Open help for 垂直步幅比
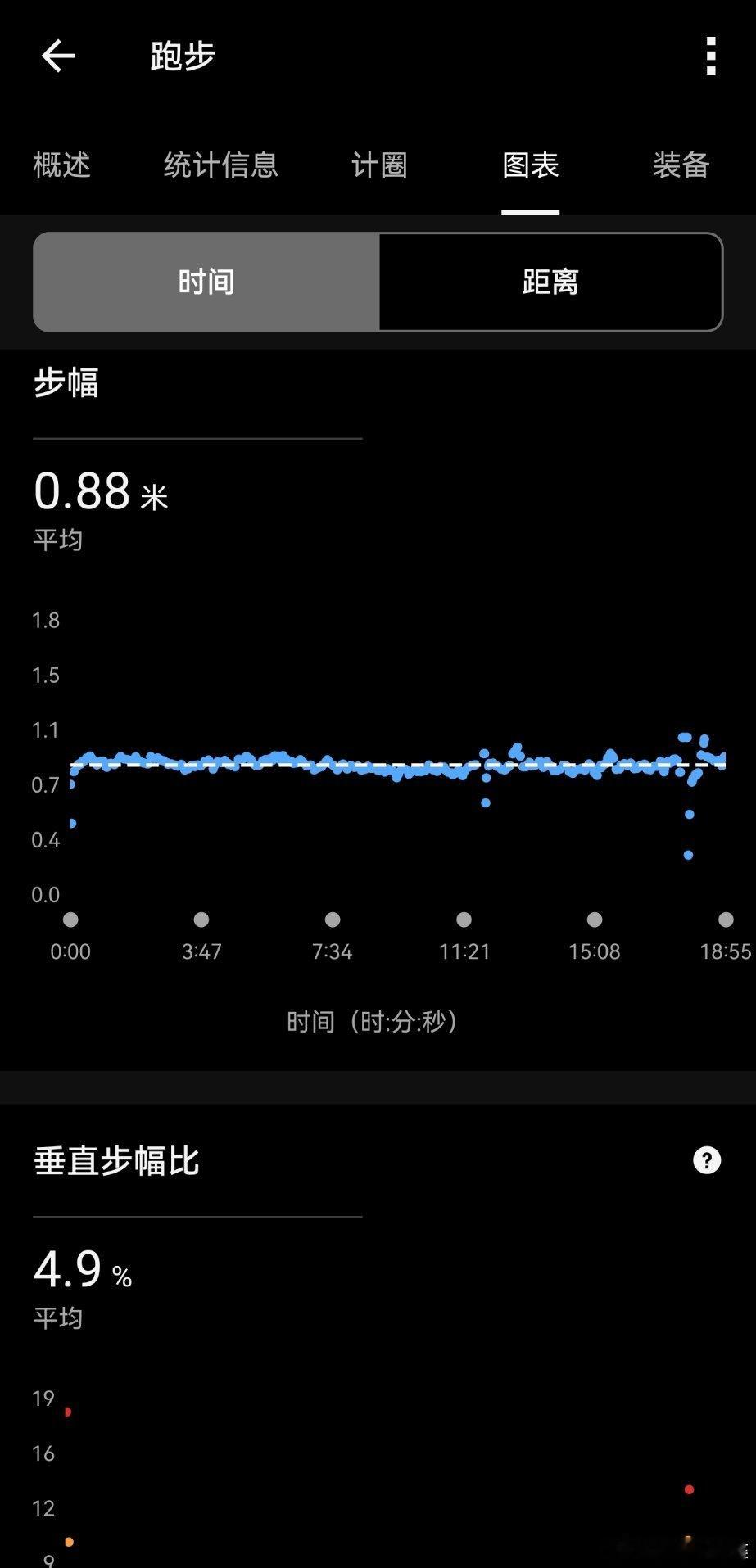 coord(707,1160)
